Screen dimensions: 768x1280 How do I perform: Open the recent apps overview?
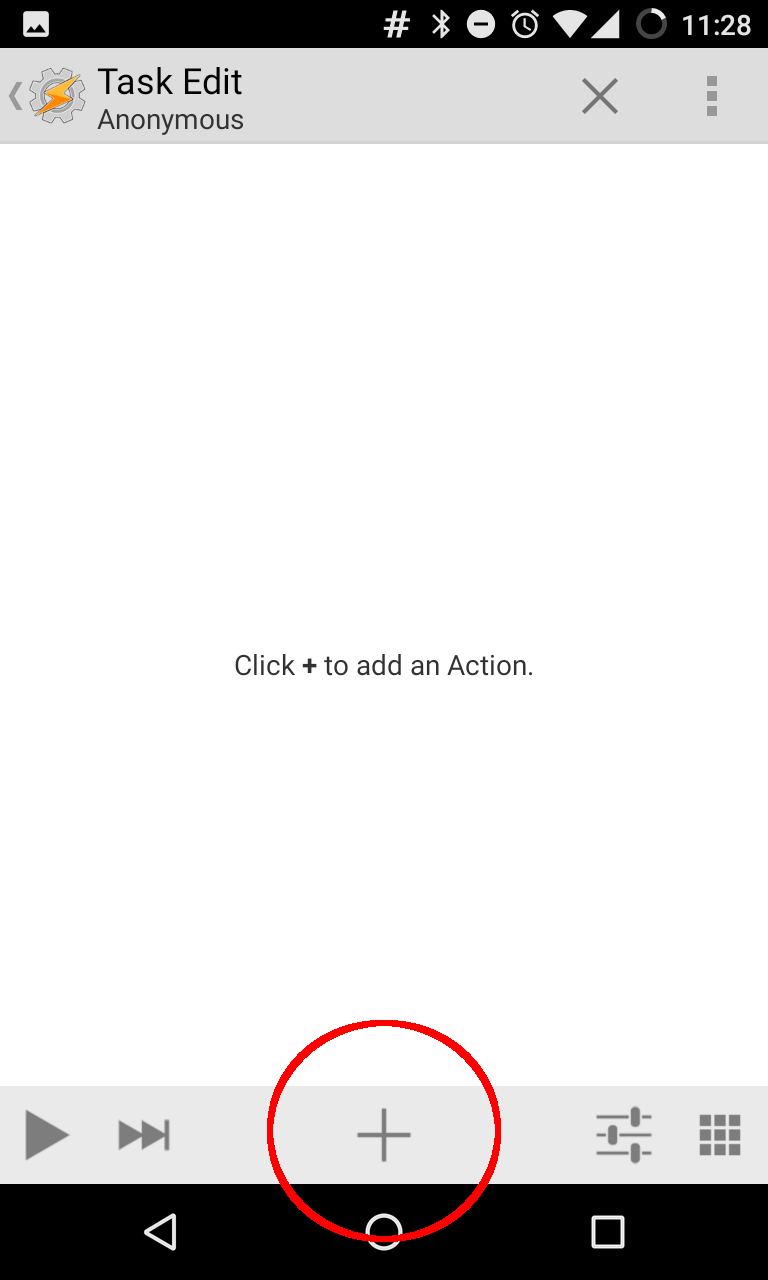pyautogui.click(x=607, y=1231)
